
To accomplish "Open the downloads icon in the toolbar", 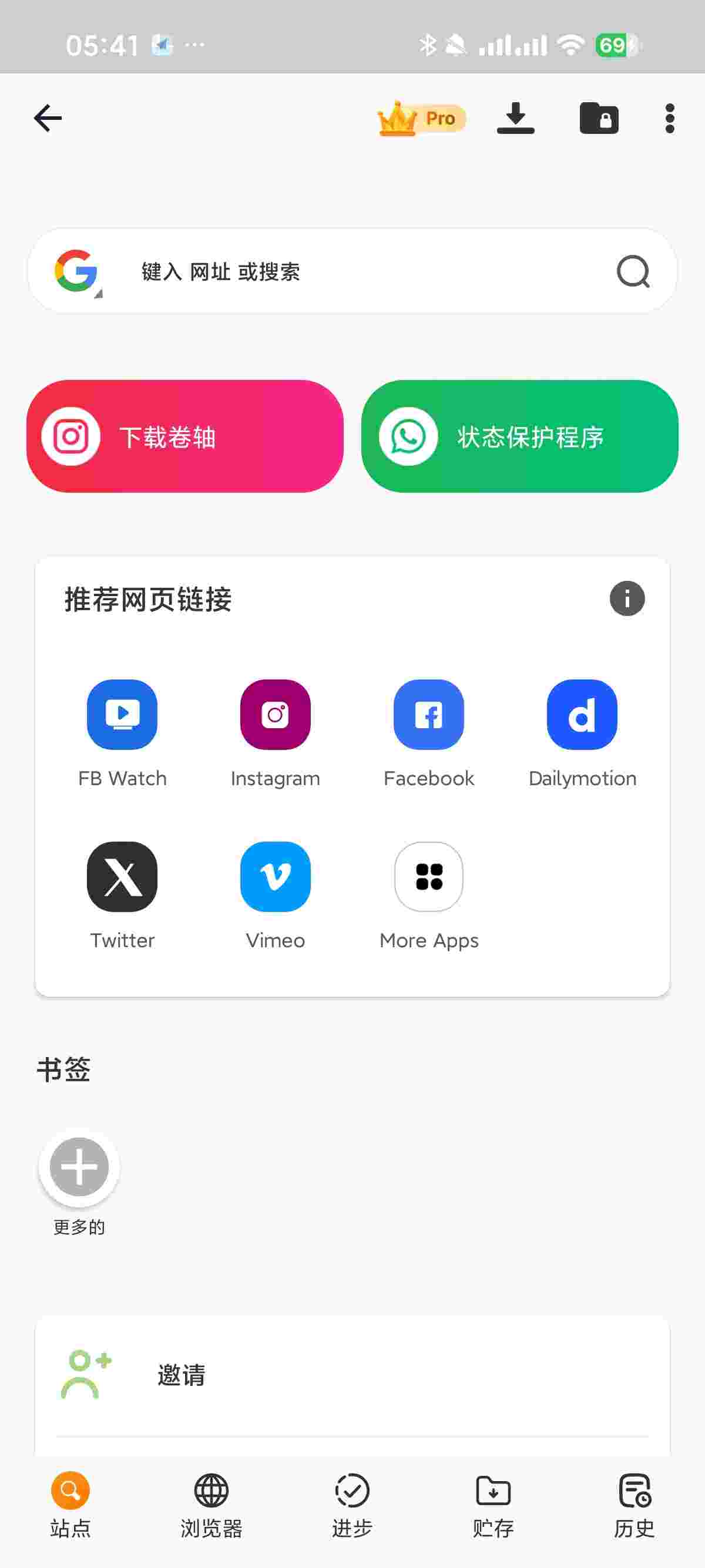I will pyautogui.click(x=515, y=118).
